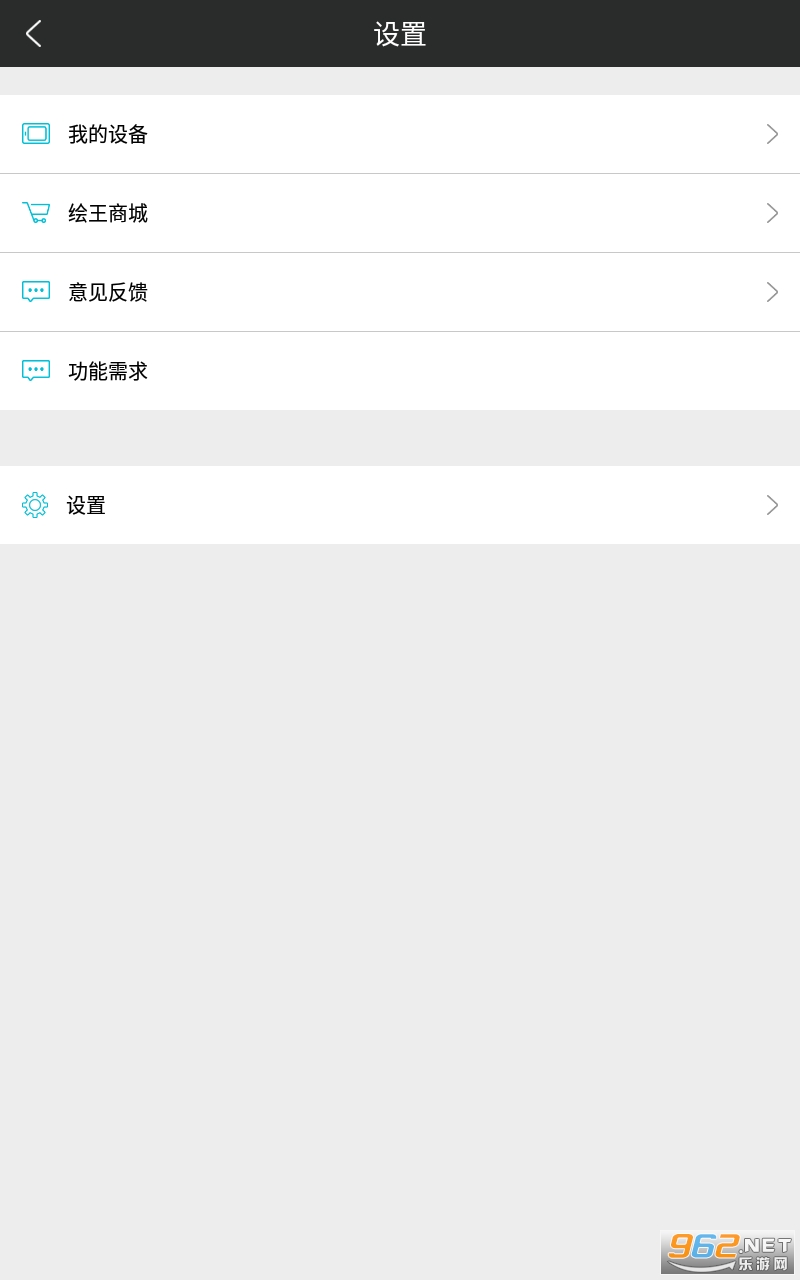Select 功能需求 row
This screenshot has width=800, height=1280.
[x=400, y=371]
